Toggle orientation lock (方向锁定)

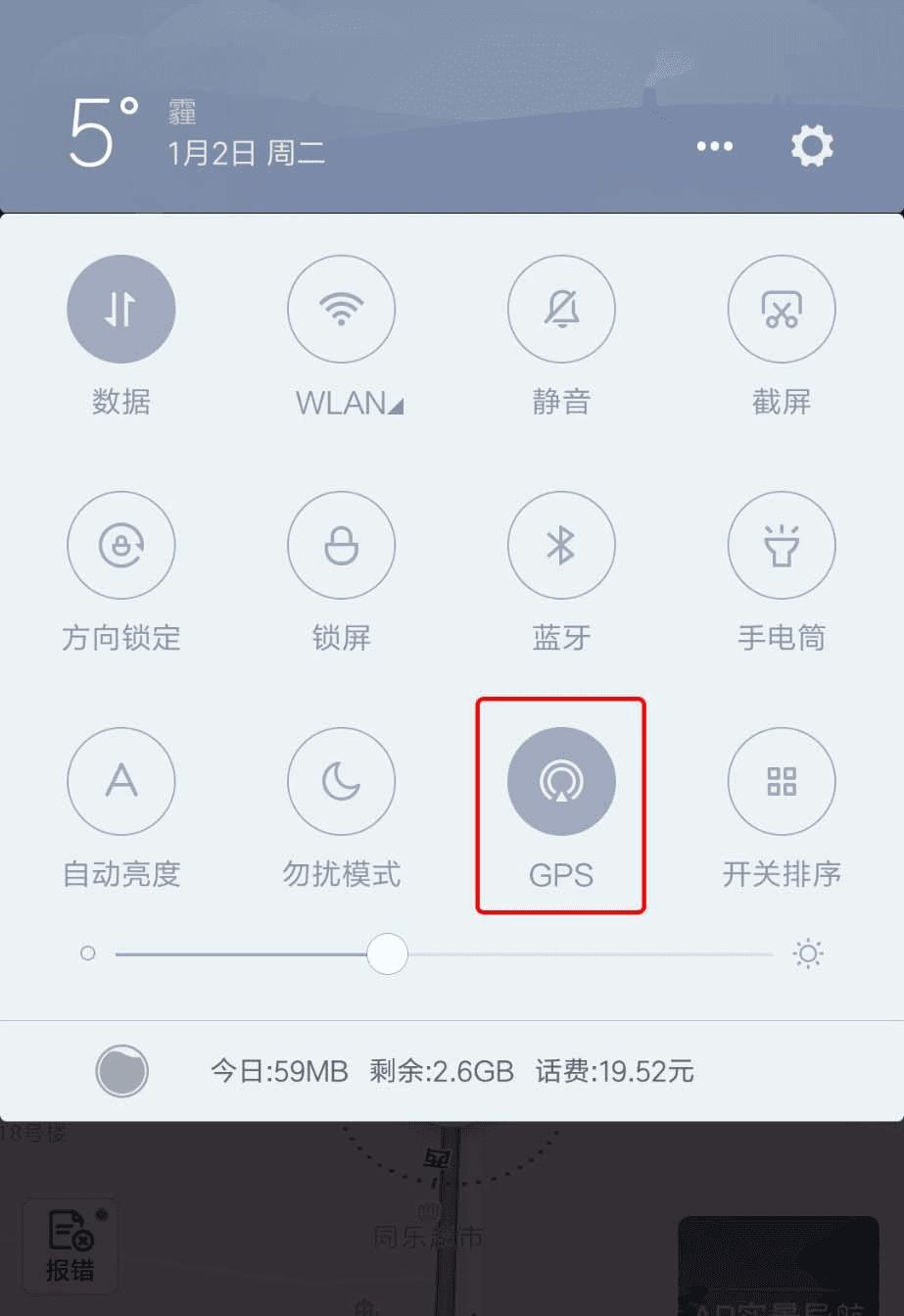(120, 545)
